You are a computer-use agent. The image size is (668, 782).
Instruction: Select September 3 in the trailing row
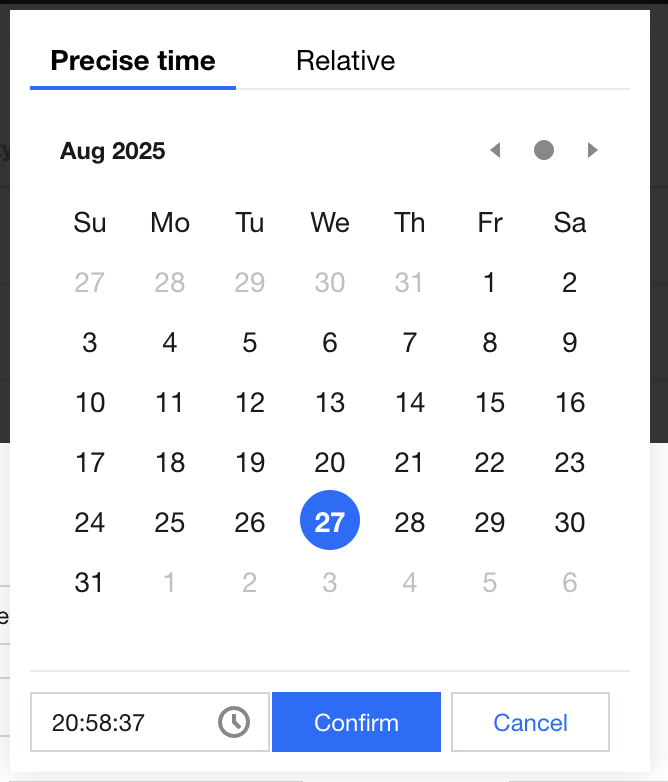(x=330, y=582)
